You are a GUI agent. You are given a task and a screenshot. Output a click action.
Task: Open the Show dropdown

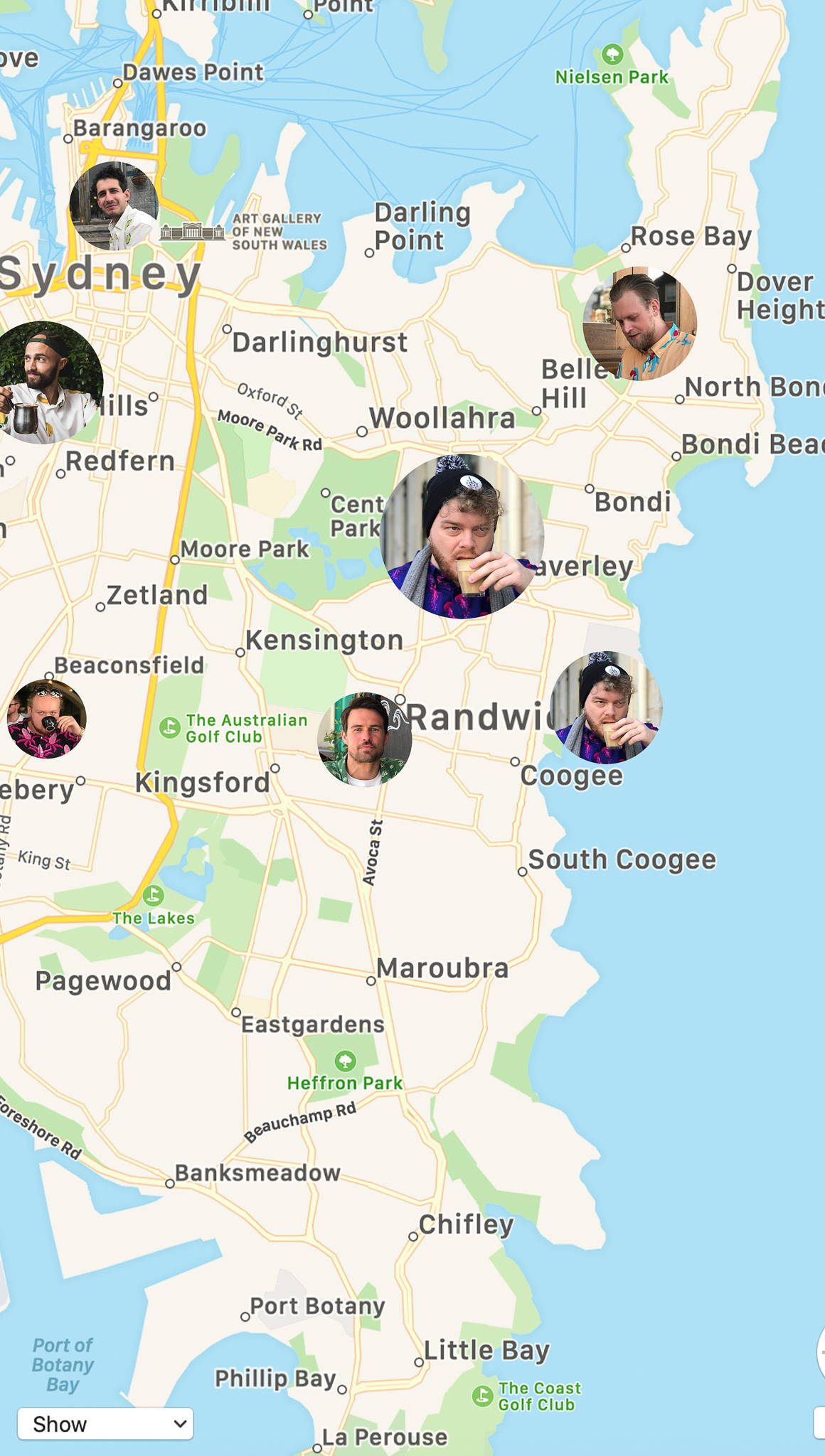(x=105, y=1423)
